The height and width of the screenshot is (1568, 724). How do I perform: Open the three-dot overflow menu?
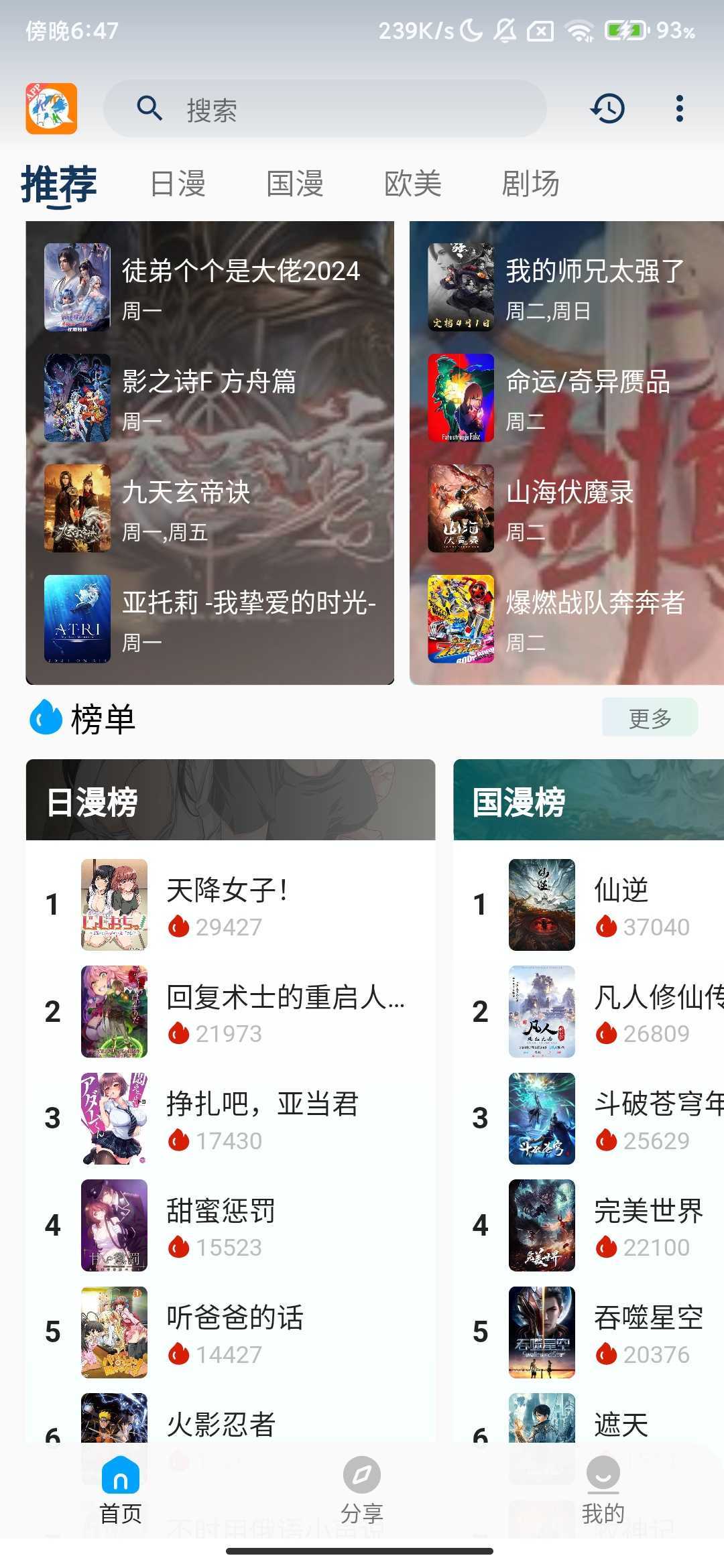(x=679, y=109)
